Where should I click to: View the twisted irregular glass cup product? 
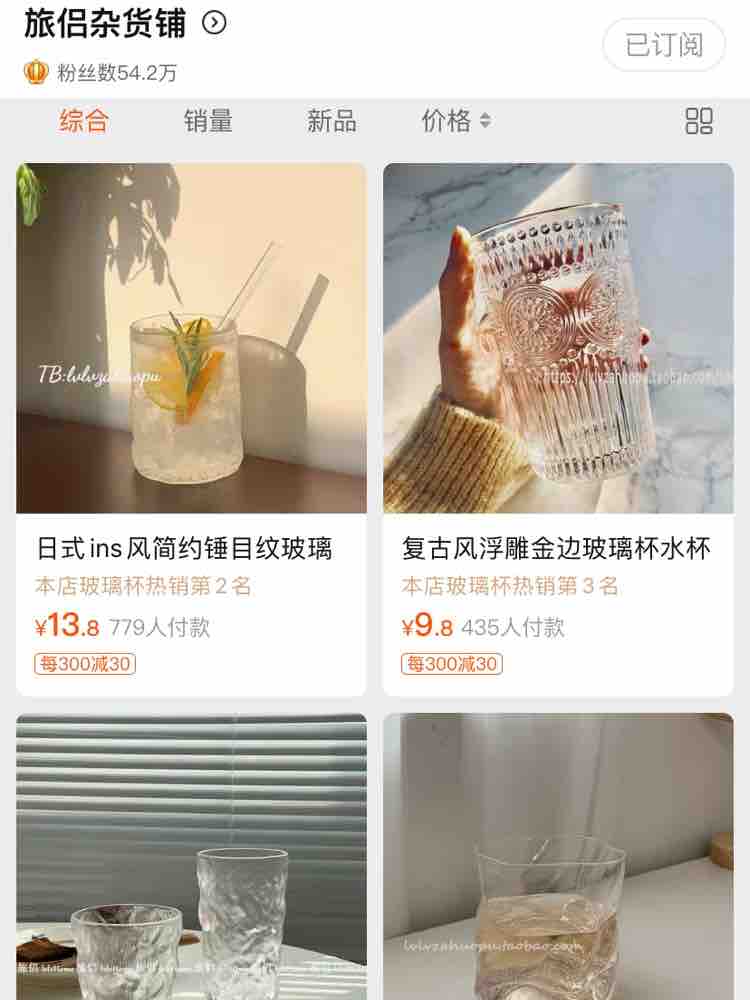coord(558,860)
